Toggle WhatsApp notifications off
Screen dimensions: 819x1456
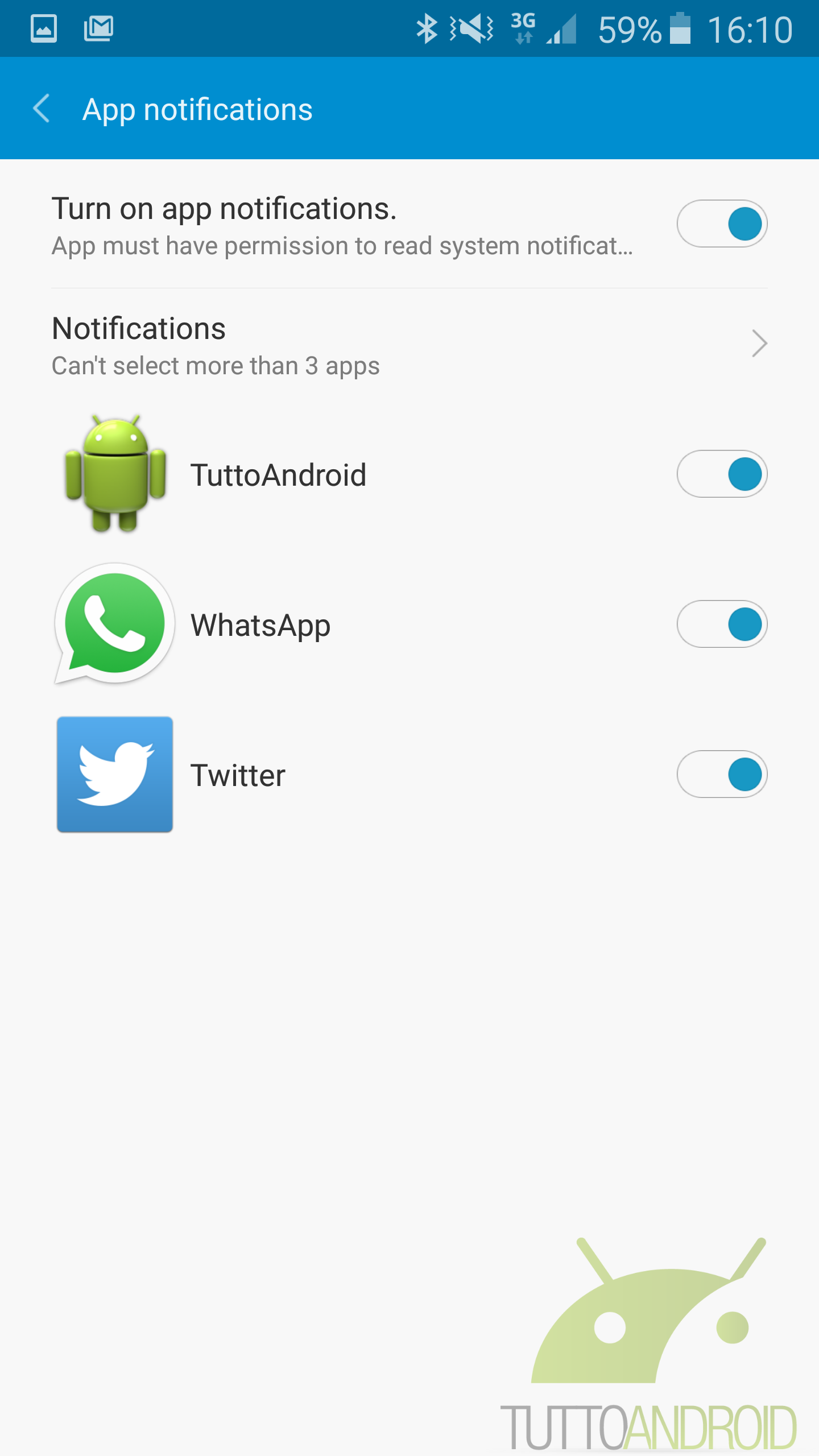tap(722, 624)
